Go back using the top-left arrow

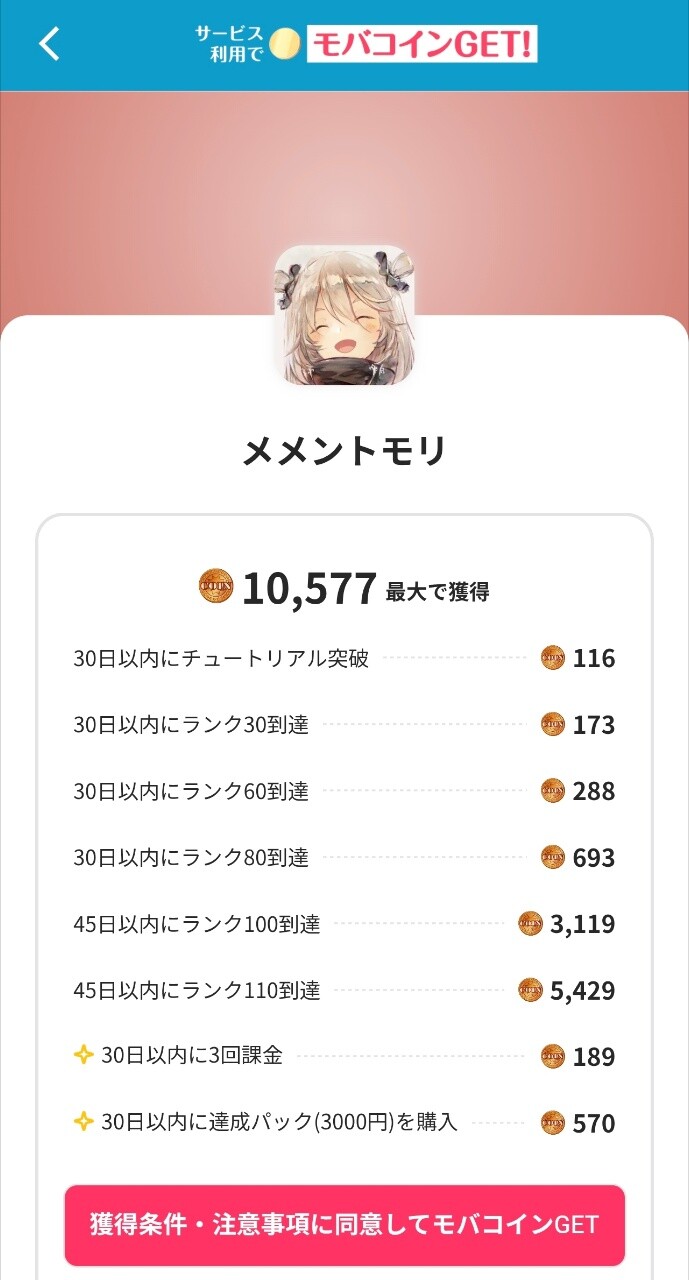click(49, 44)
